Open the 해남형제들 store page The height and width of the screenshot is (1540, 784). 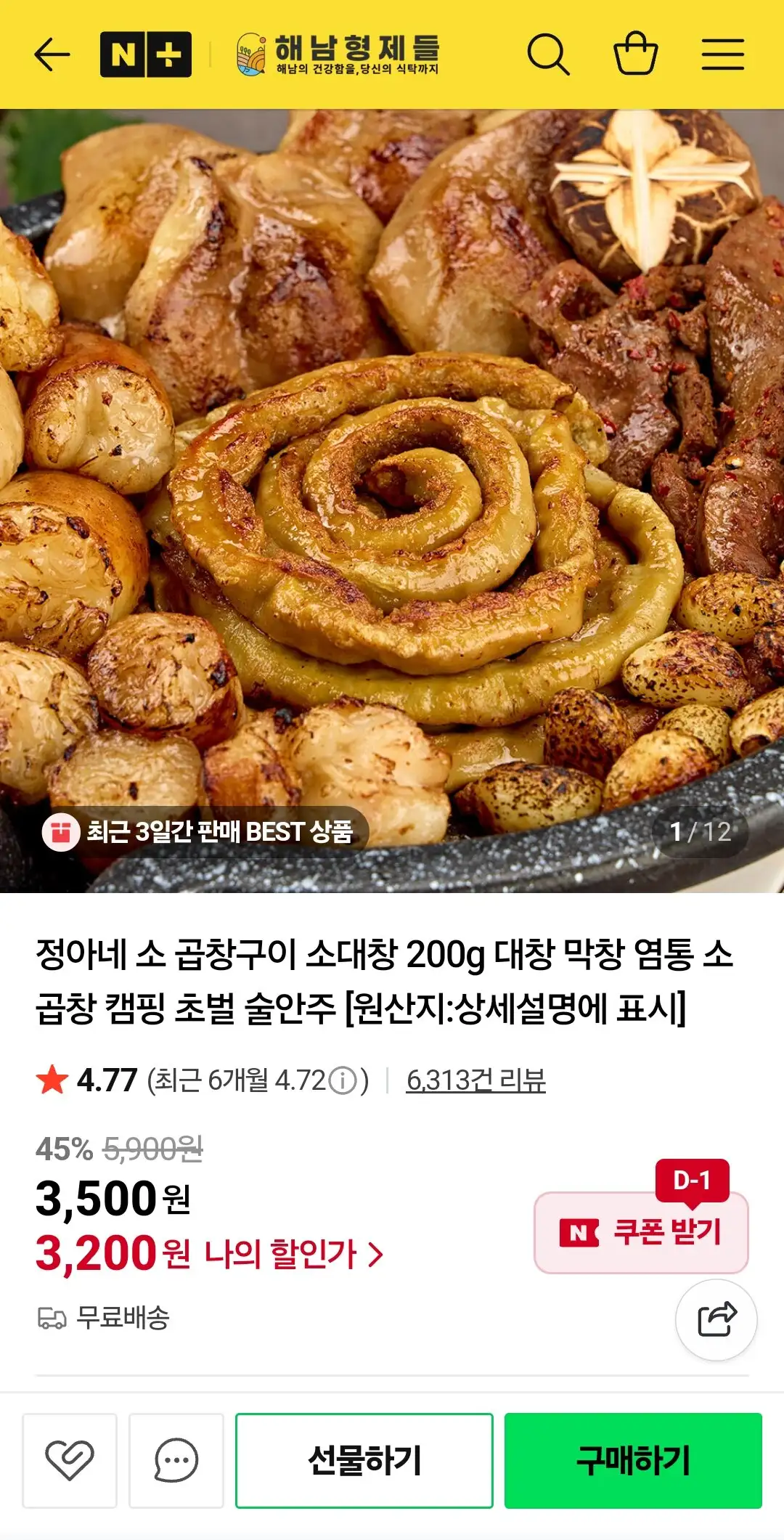(x=338, y=54)
